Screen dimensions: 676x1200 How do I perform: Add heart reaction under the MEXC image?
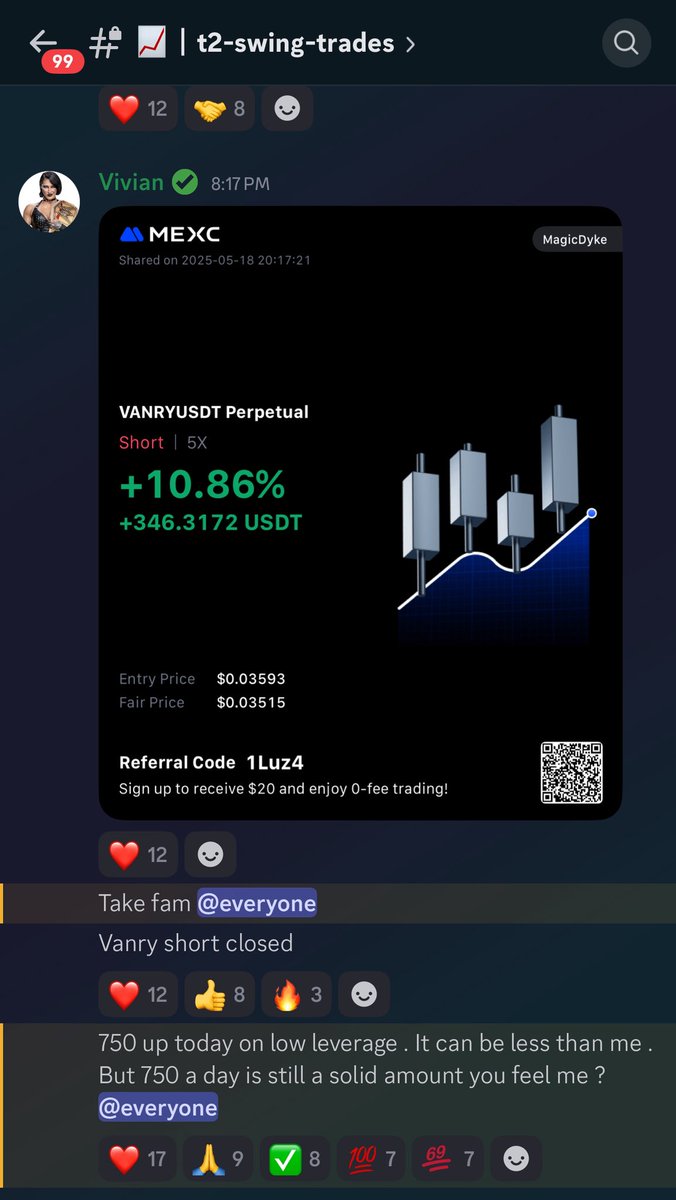138,855
